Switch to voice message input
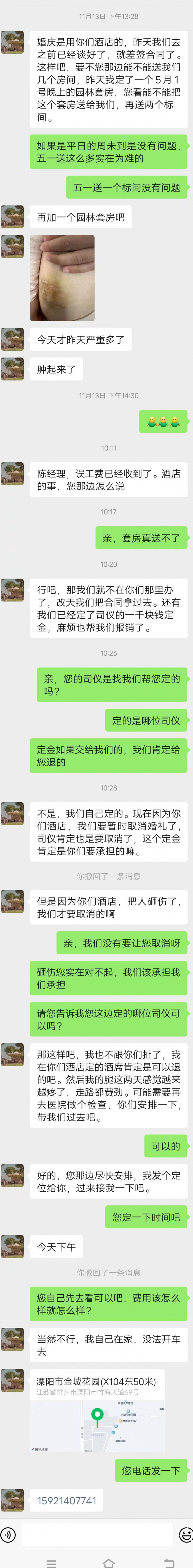 [x=8, y=1534]
